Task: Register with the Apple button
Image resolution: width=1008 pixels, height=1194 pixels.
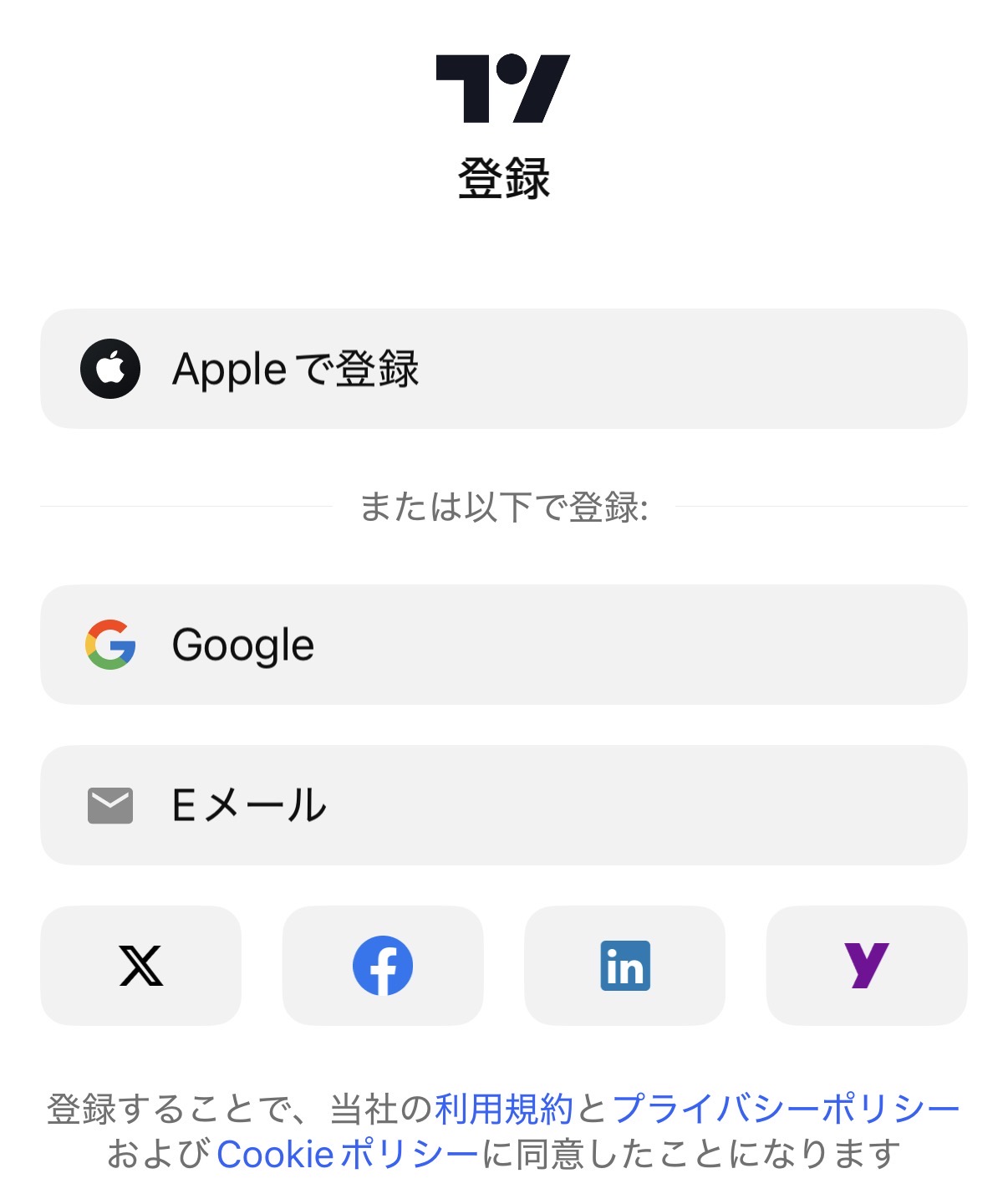Action: 503,369
